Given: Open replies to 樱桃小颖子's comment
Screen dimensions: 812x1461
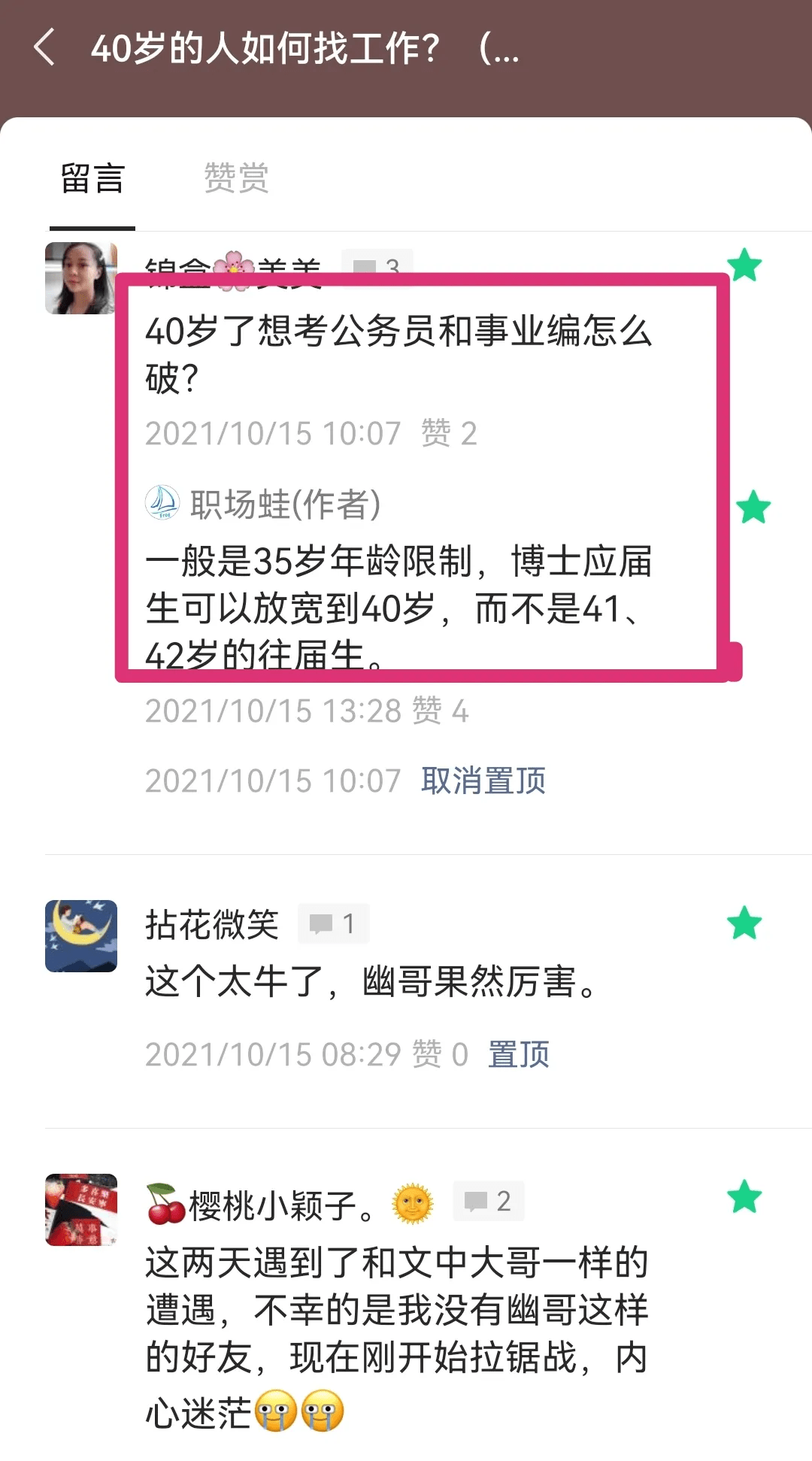Looking at the screenshot, I should [x=488, y=1201].
